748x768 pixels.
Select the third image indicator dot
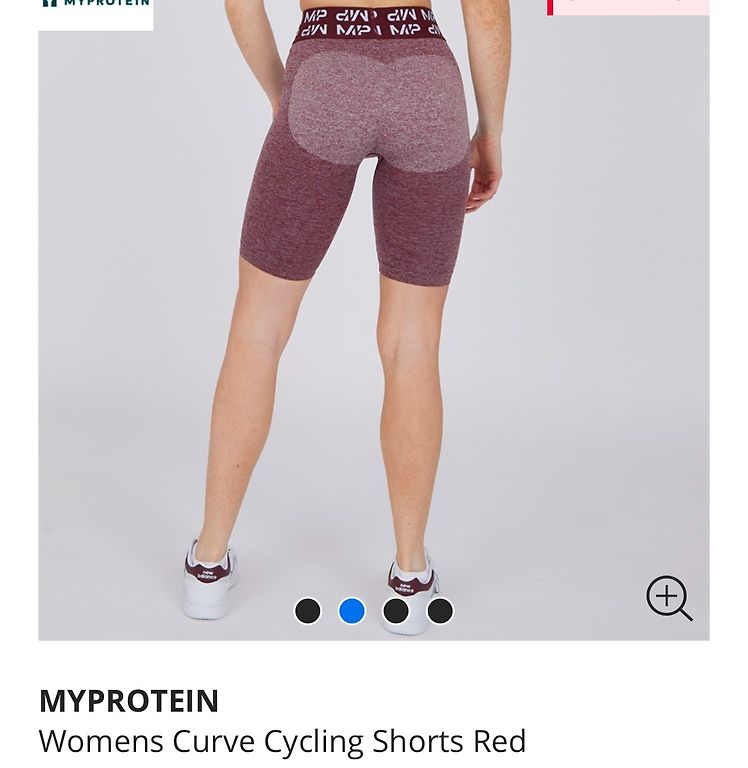[396, 611]
